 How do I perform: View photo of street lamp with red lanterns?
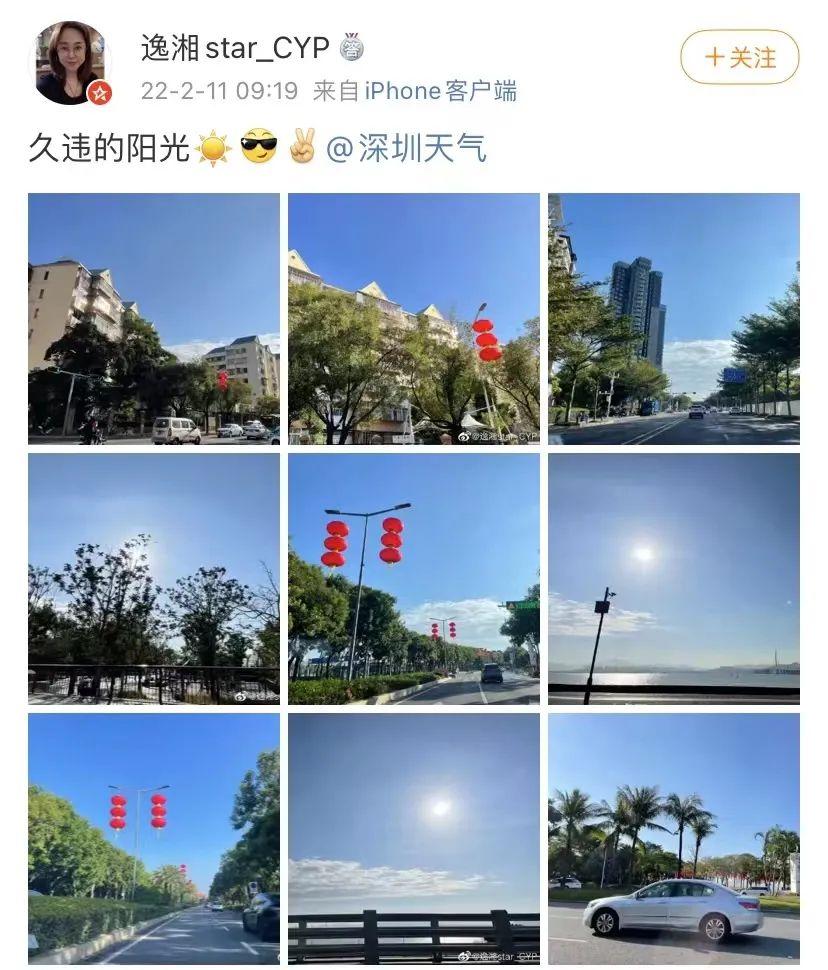coord(414,579)
